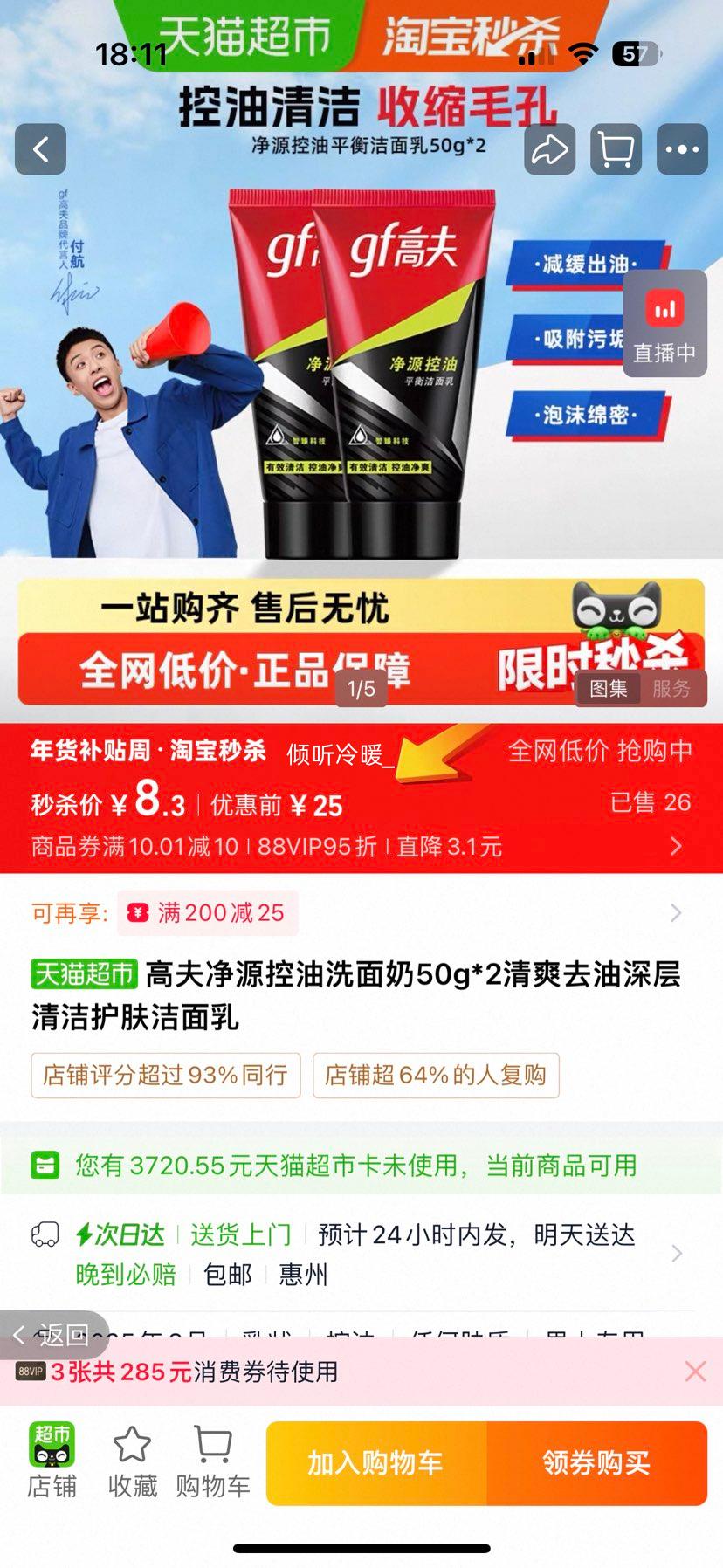Open the shopping cart icon at top

coord(615,148)
